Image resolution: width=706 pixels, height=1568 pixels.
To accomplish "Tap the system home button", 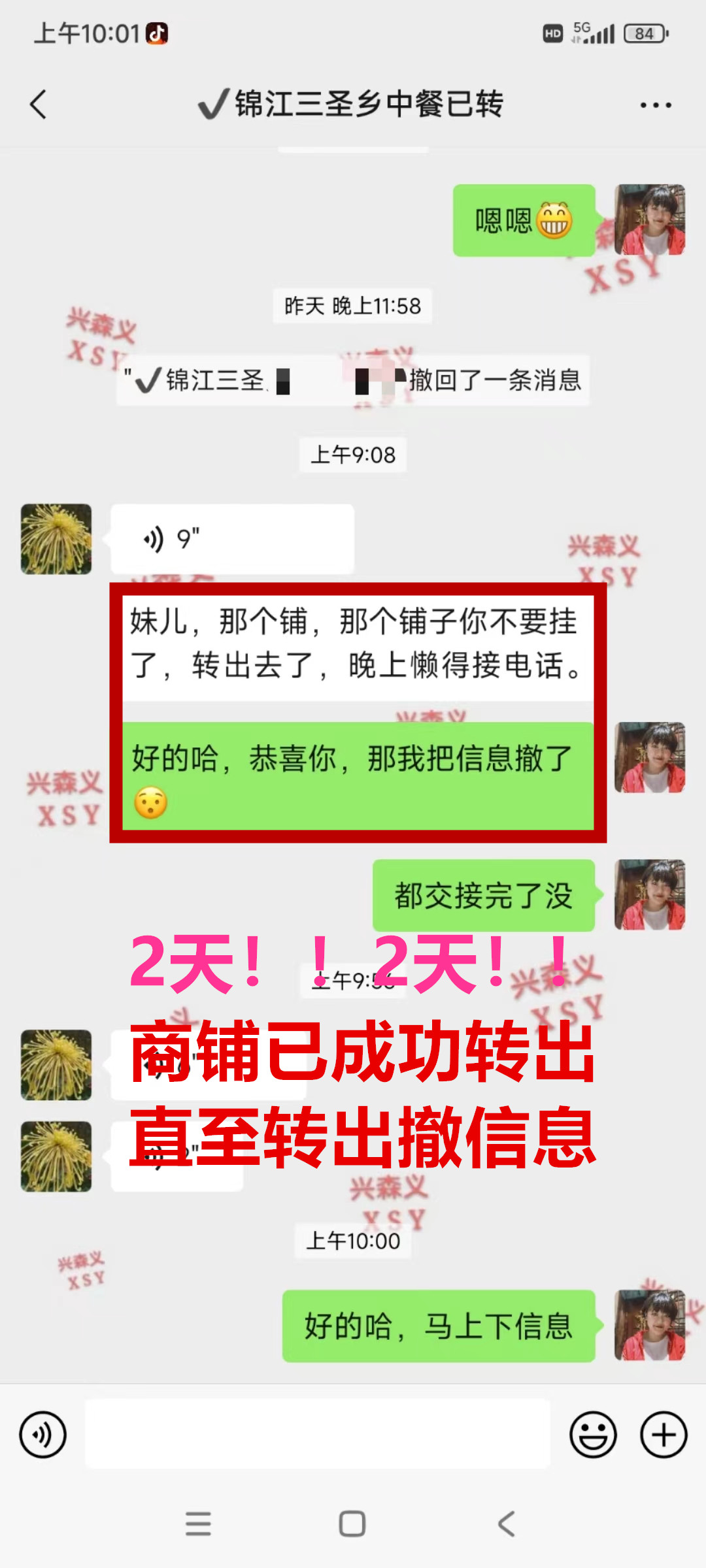I will click(x=352, y=1524).
